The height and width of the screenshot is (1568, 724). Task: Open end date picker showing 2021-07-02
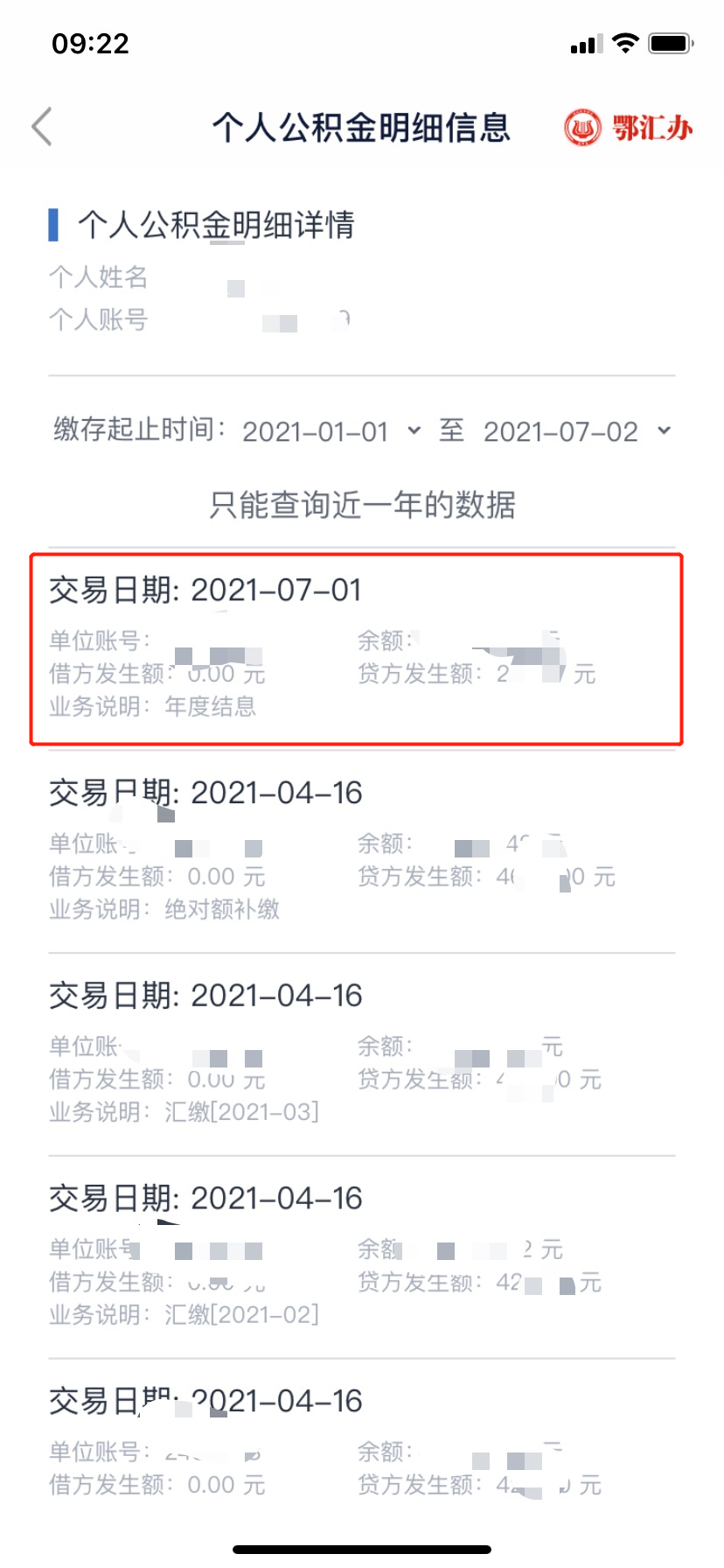pos(575,431)
